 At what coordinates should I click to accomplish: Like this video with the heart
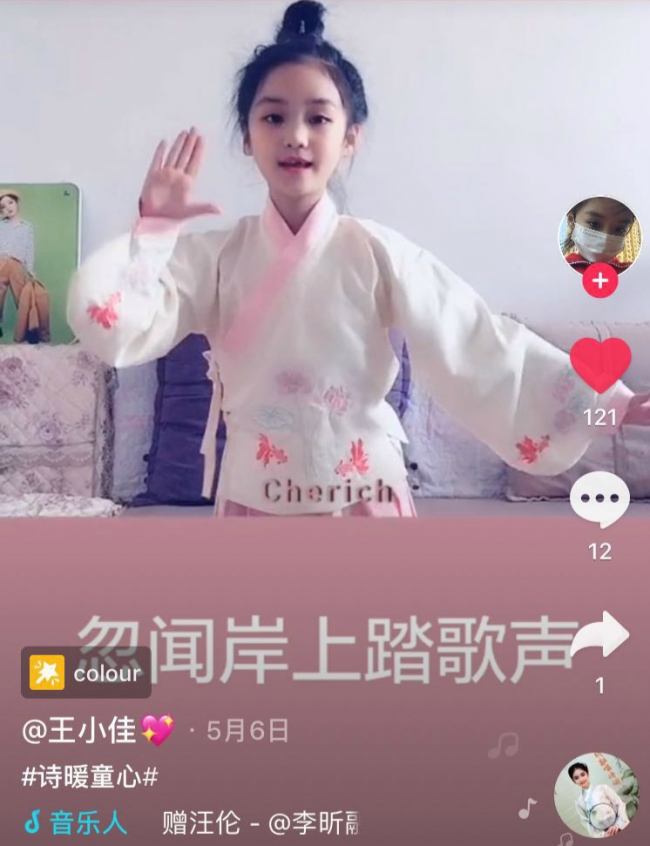pos(600,364)
